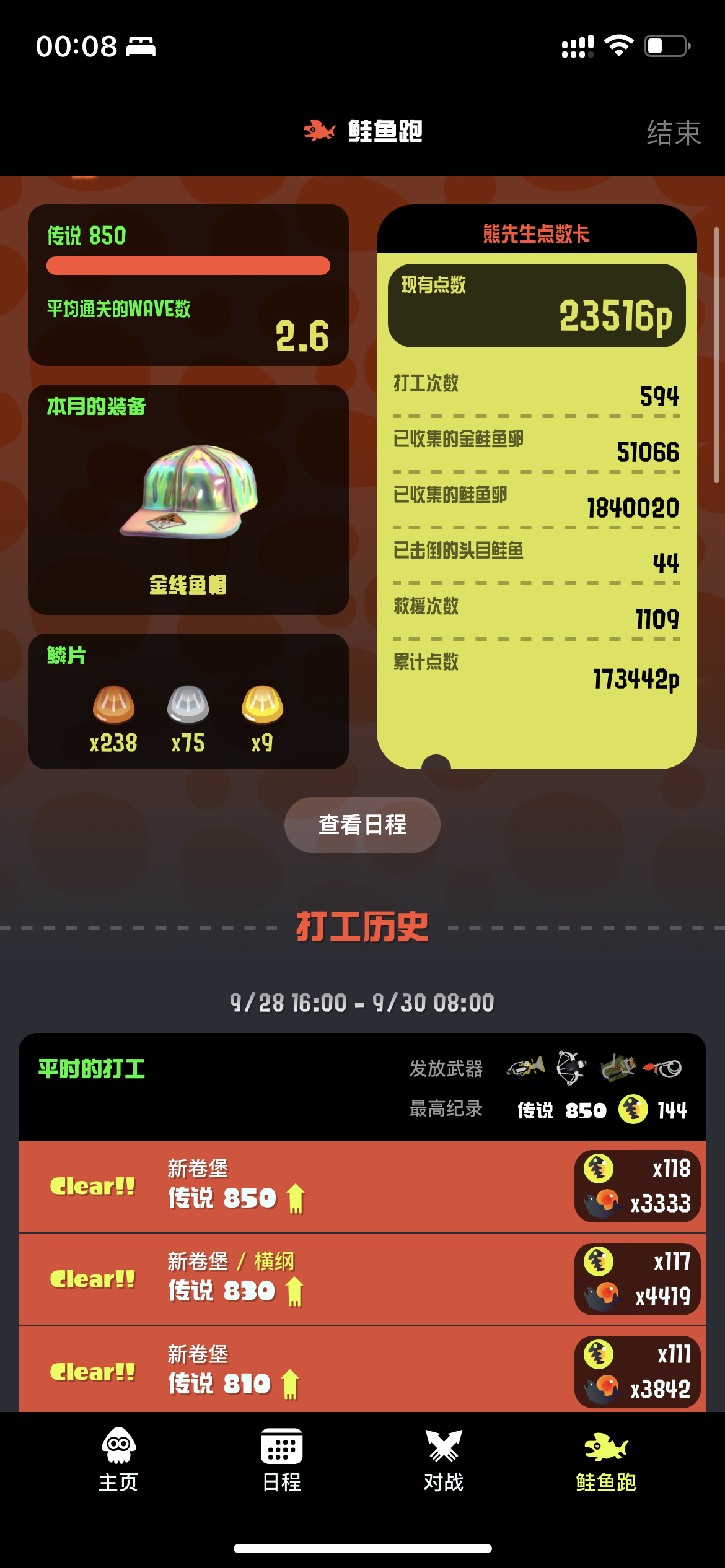Open the 传说 810 Clear job result
This screenshot has height=1568, width=725.
(362, 1370)
